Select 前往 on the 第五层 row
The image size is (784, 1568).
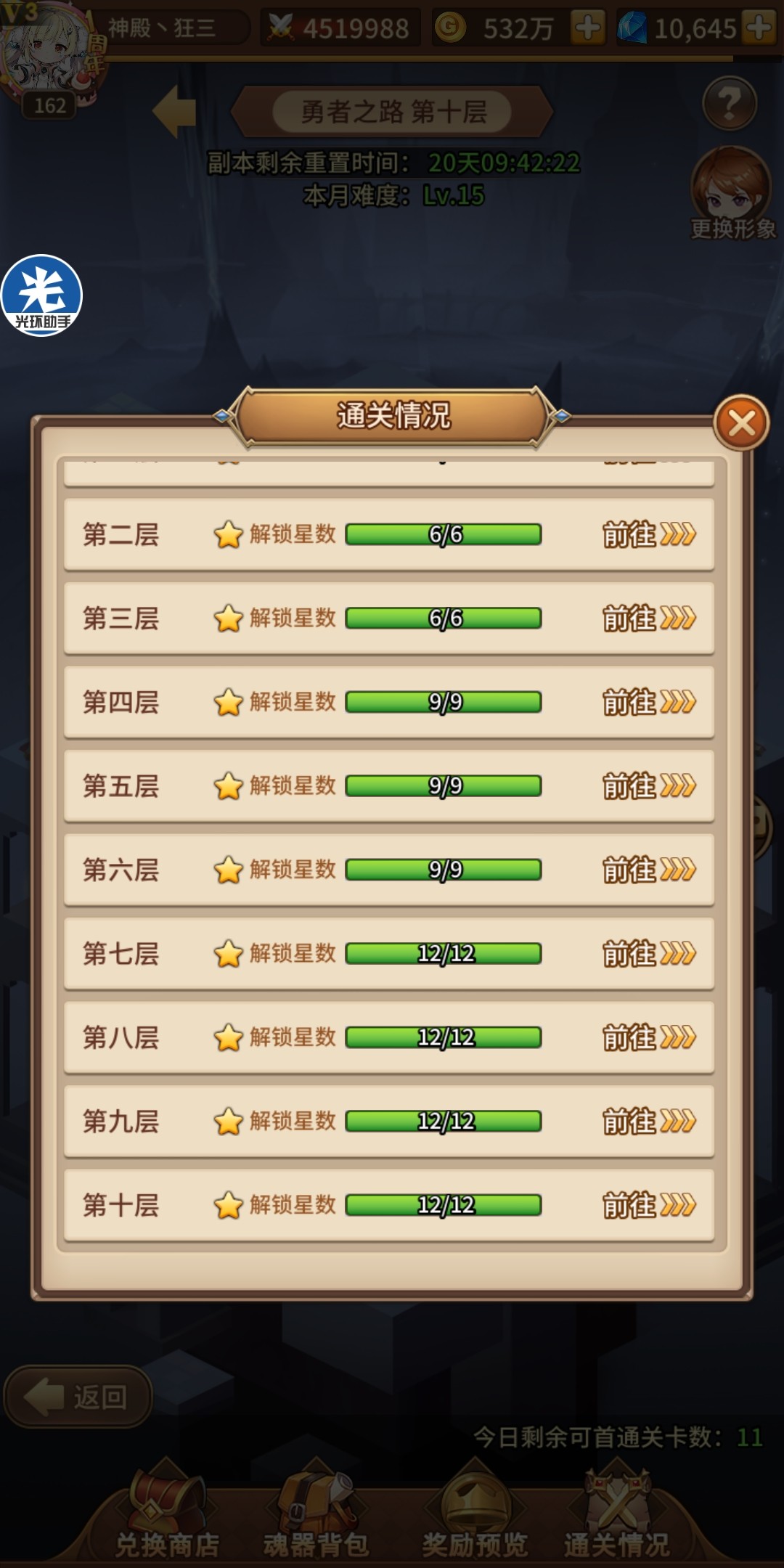tap(648, 786)
